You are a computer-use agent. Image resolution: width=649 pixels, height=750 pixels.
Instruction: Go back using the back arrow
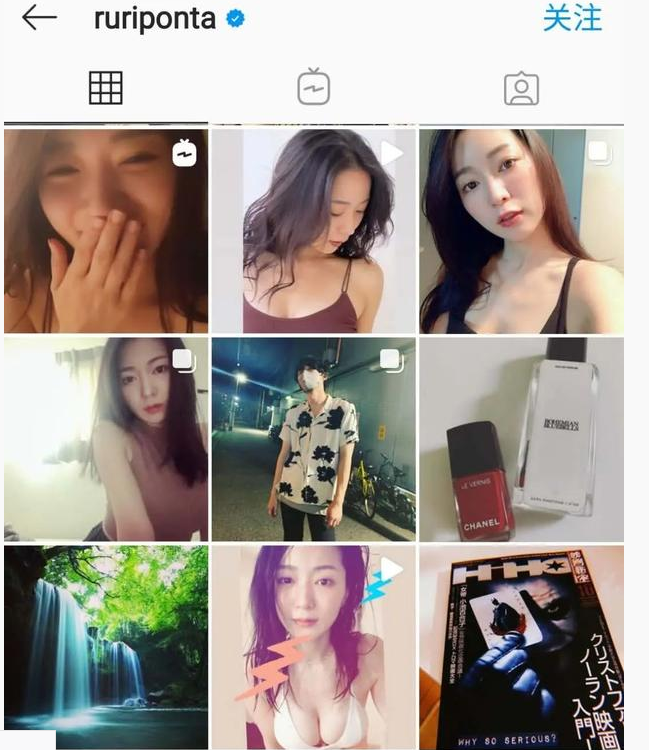tap(39, 18)
